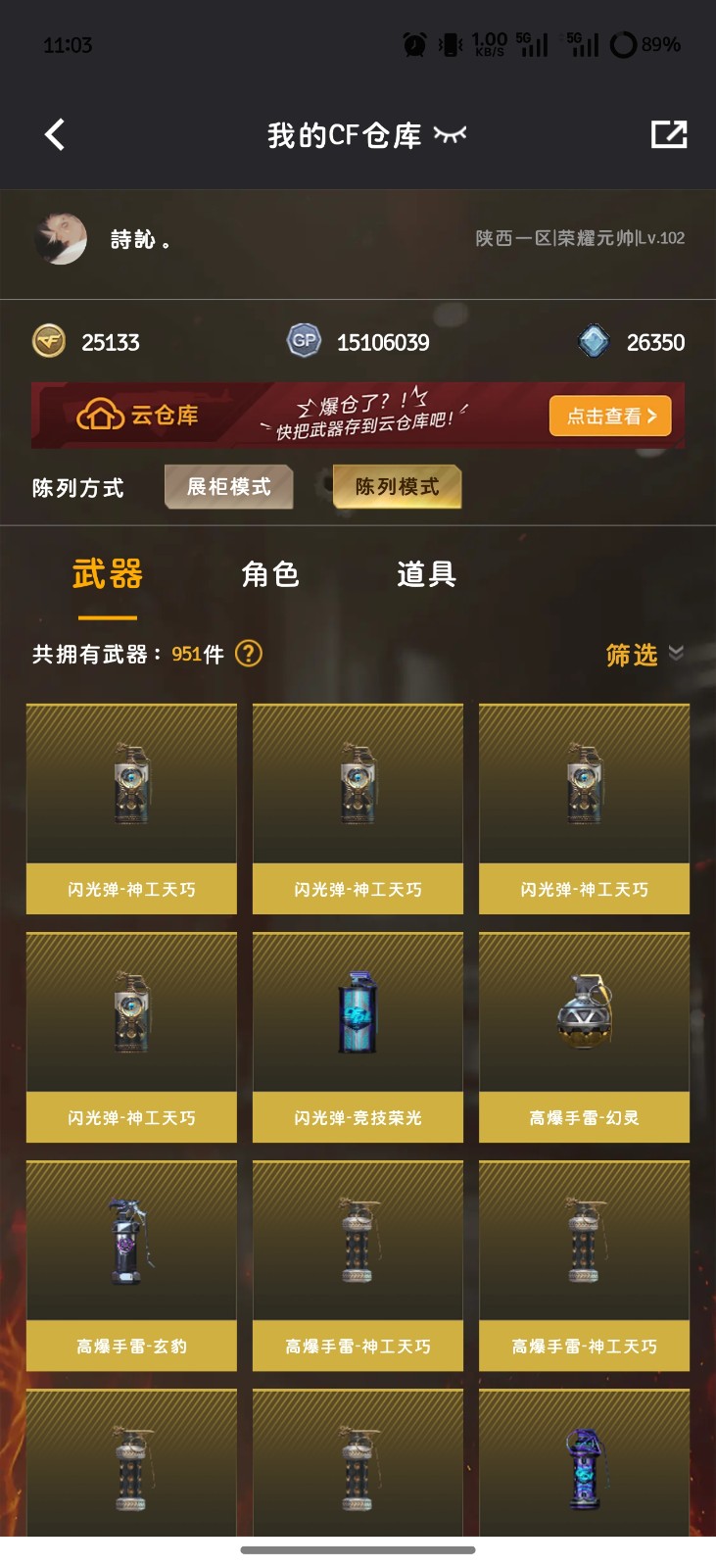Screen dimensions: 716x1568
Task: Open the 高爆手雷-幻灵 item
Action: [584, 1037]
